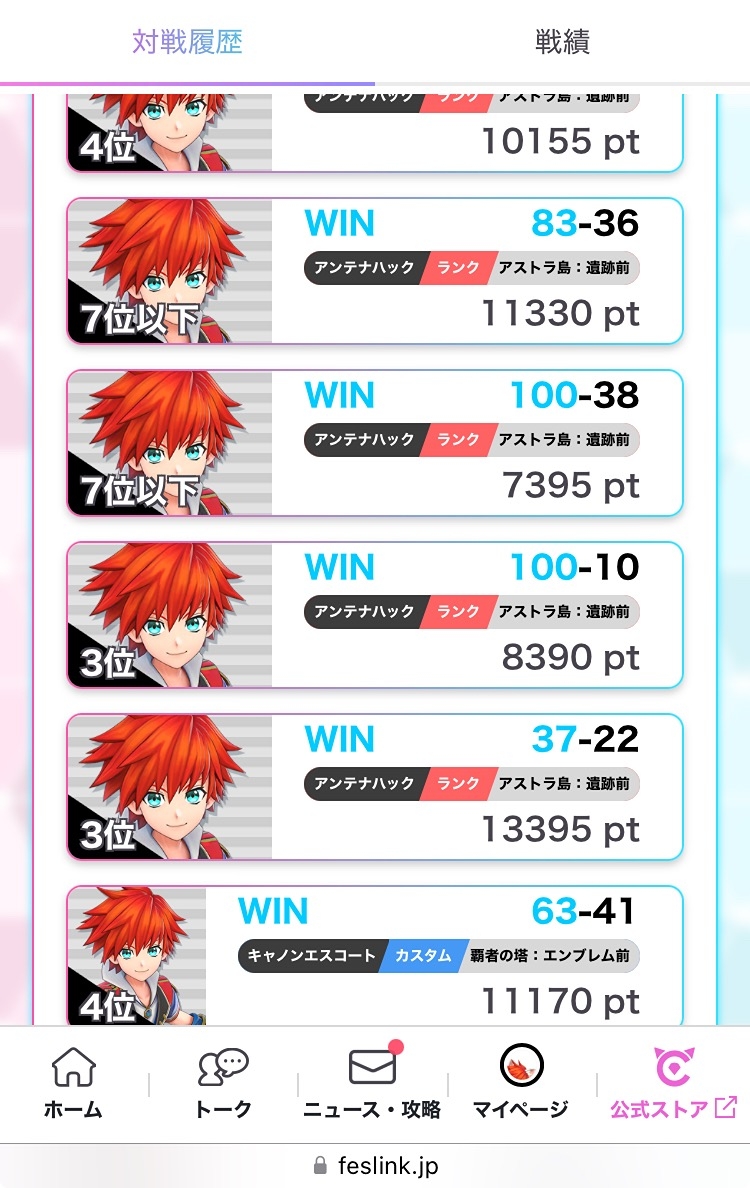Open the match card showing 10155 pt

click(x=375, y=135)
